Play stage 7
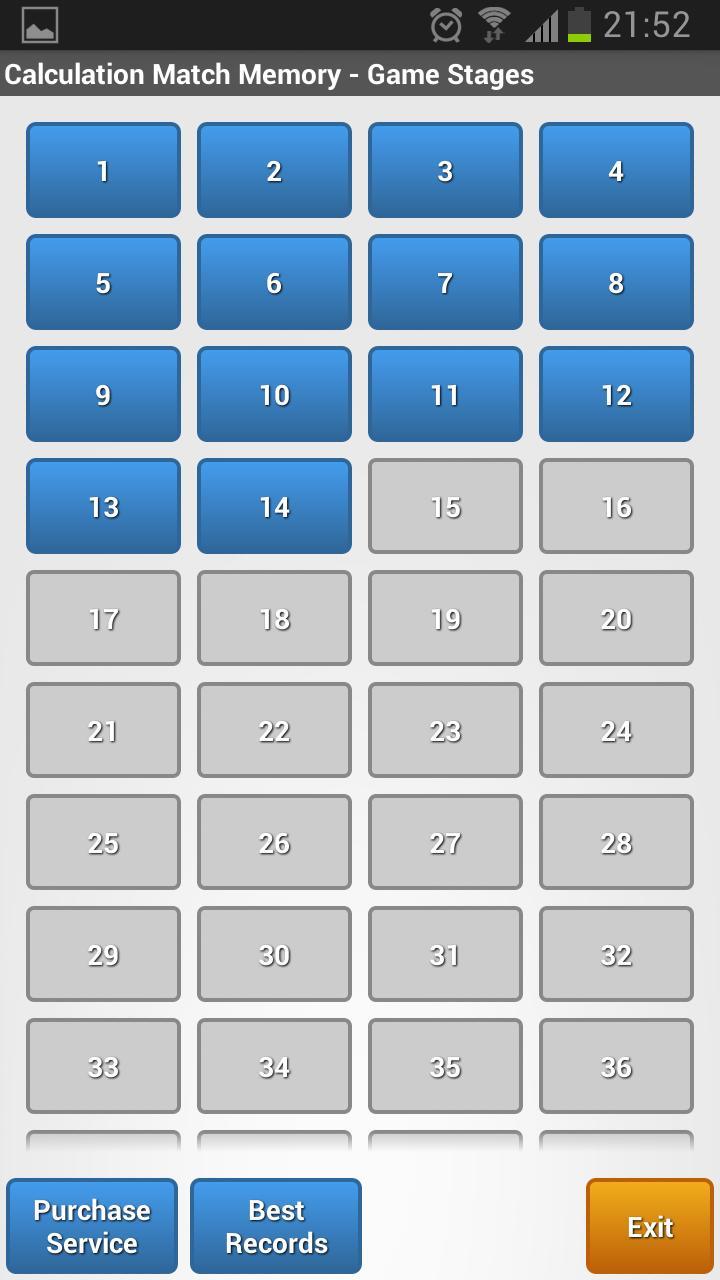The height and width of the screenshot is (1280, 720). pyautogui.click(x=445, y=282)
